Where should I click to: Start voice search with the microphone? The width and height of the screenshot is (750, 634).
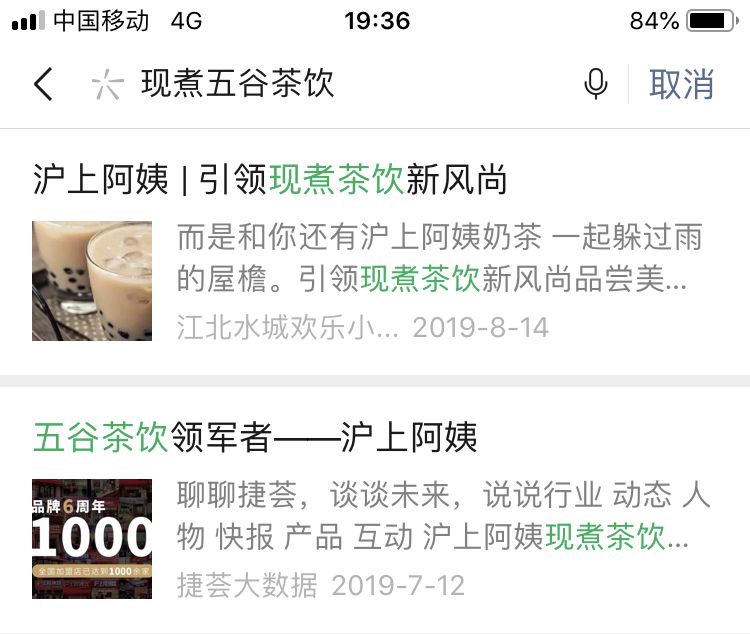pyautogui.click(x=596, y=84)
